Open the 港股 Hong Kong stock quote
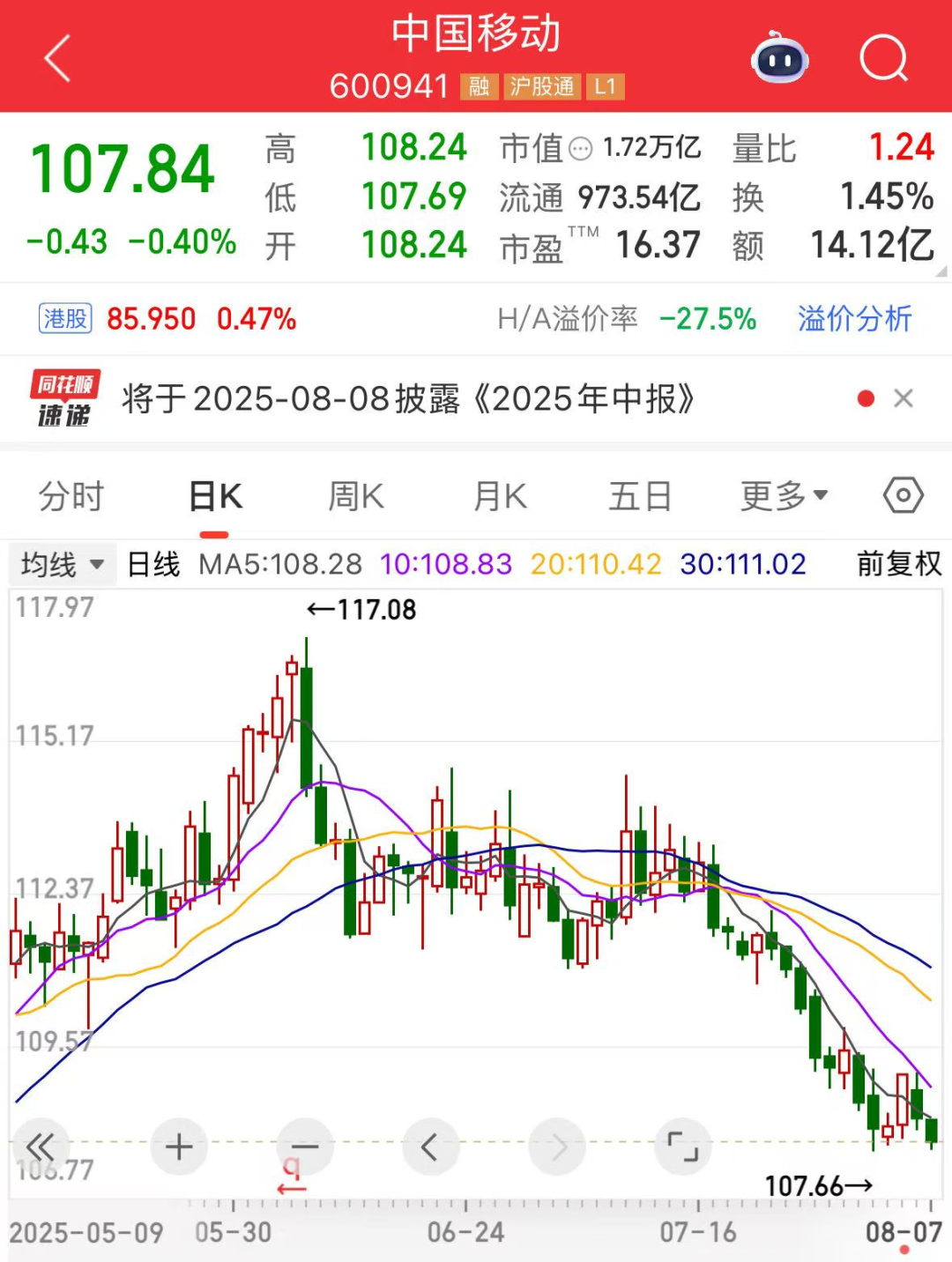 pyautogui.click(x=66, y=318)
